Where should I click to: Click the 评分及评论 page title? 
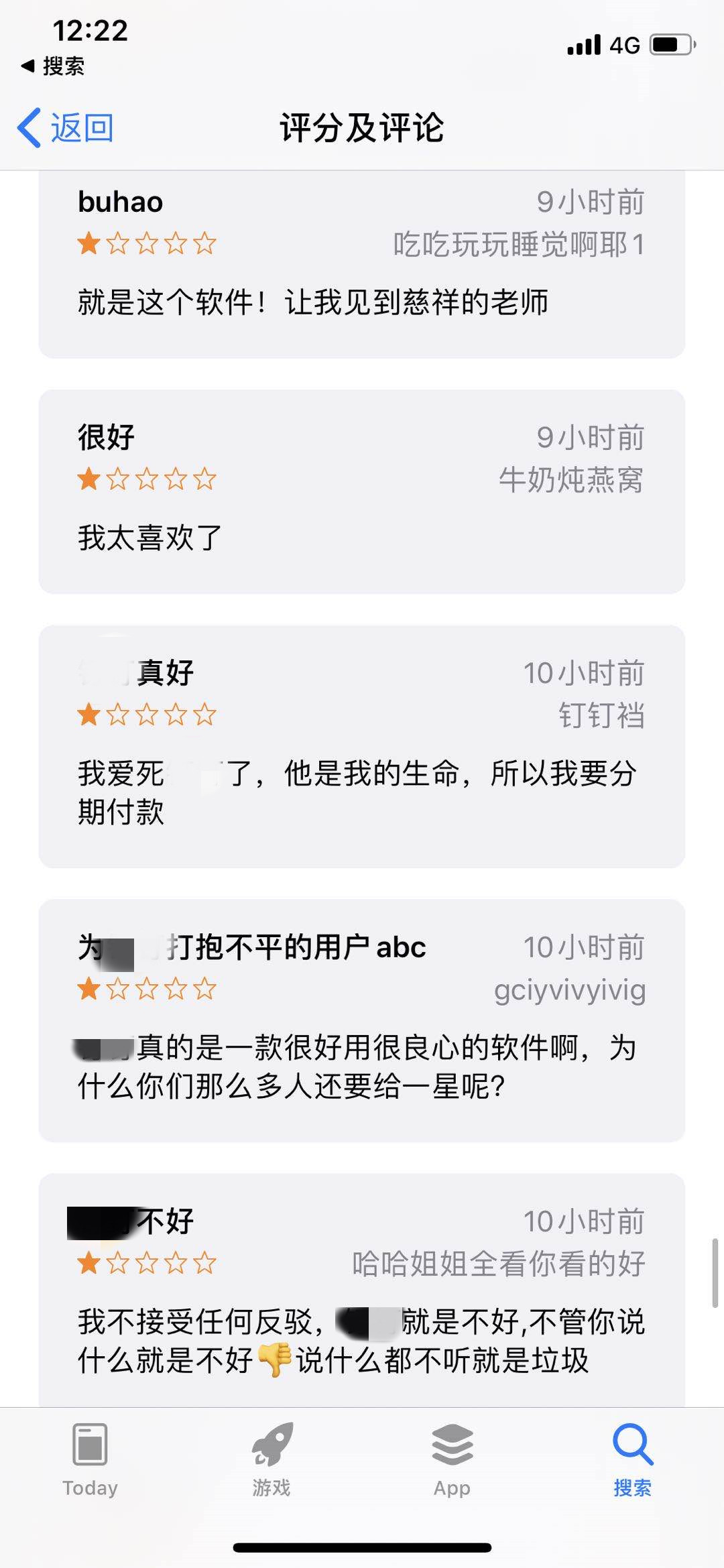pos(361,128)
